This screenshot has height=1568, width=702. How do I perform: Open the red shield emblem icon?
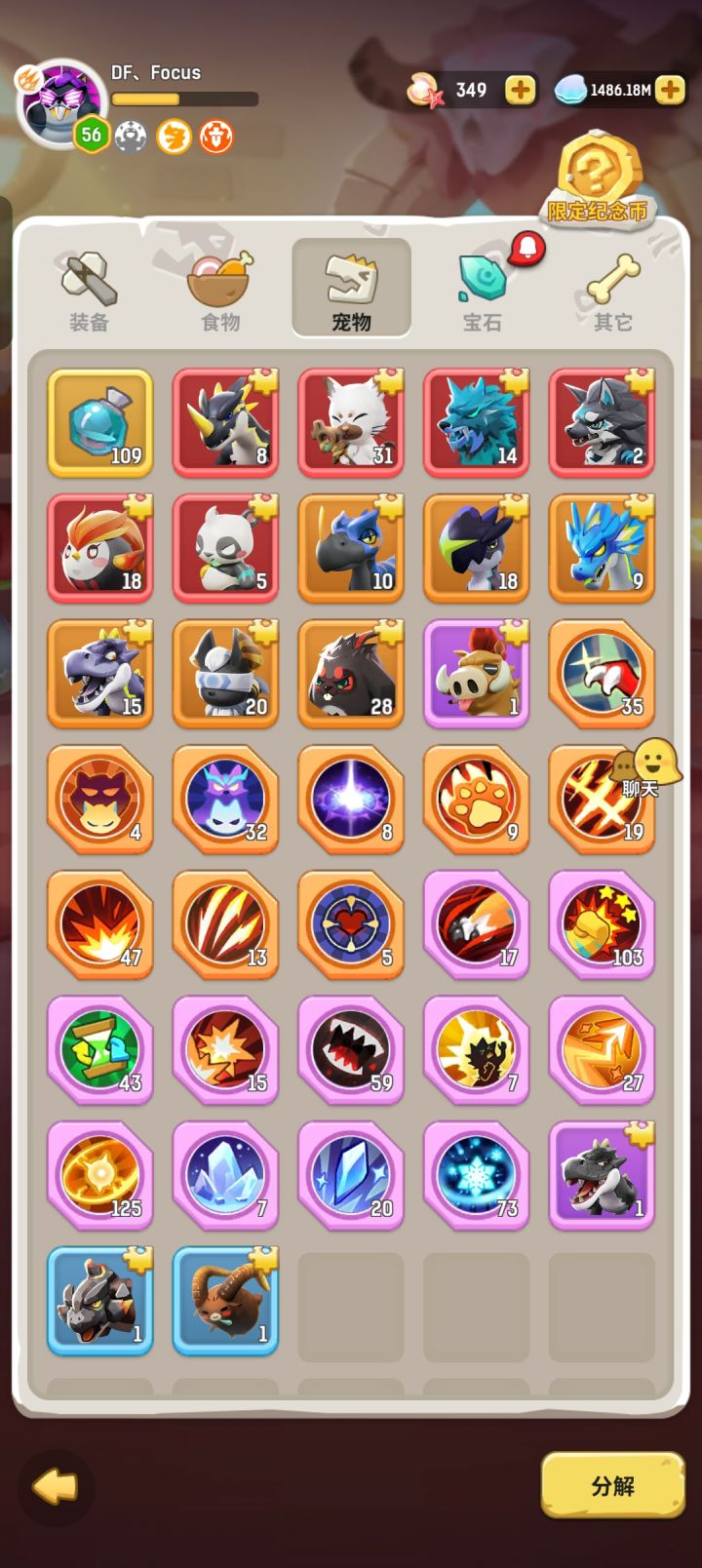click(x=214, y=137)
